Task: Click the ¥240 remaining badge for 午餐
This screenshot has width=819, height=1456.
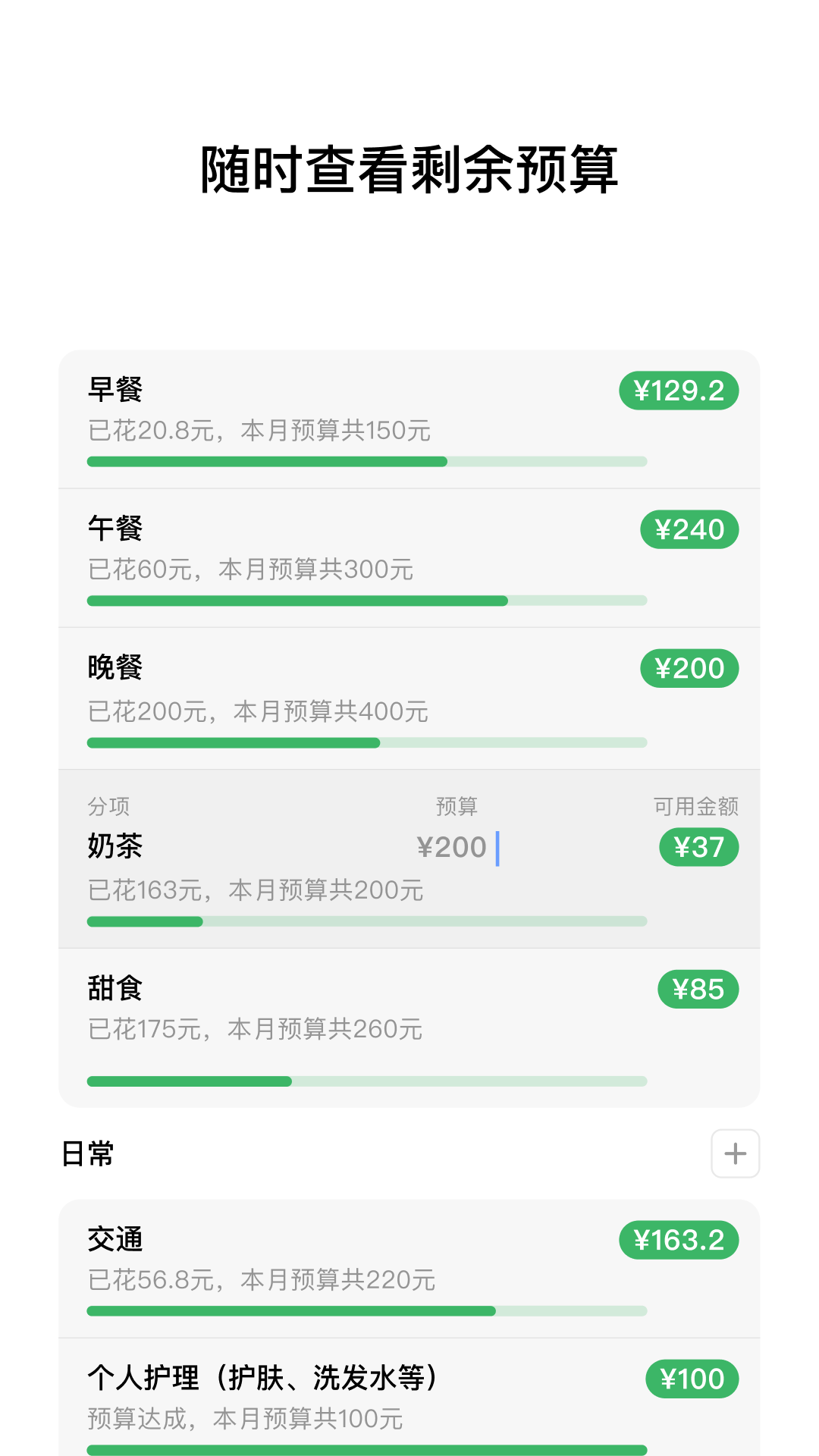Action: pyautogui.click(x=689, y=529)
